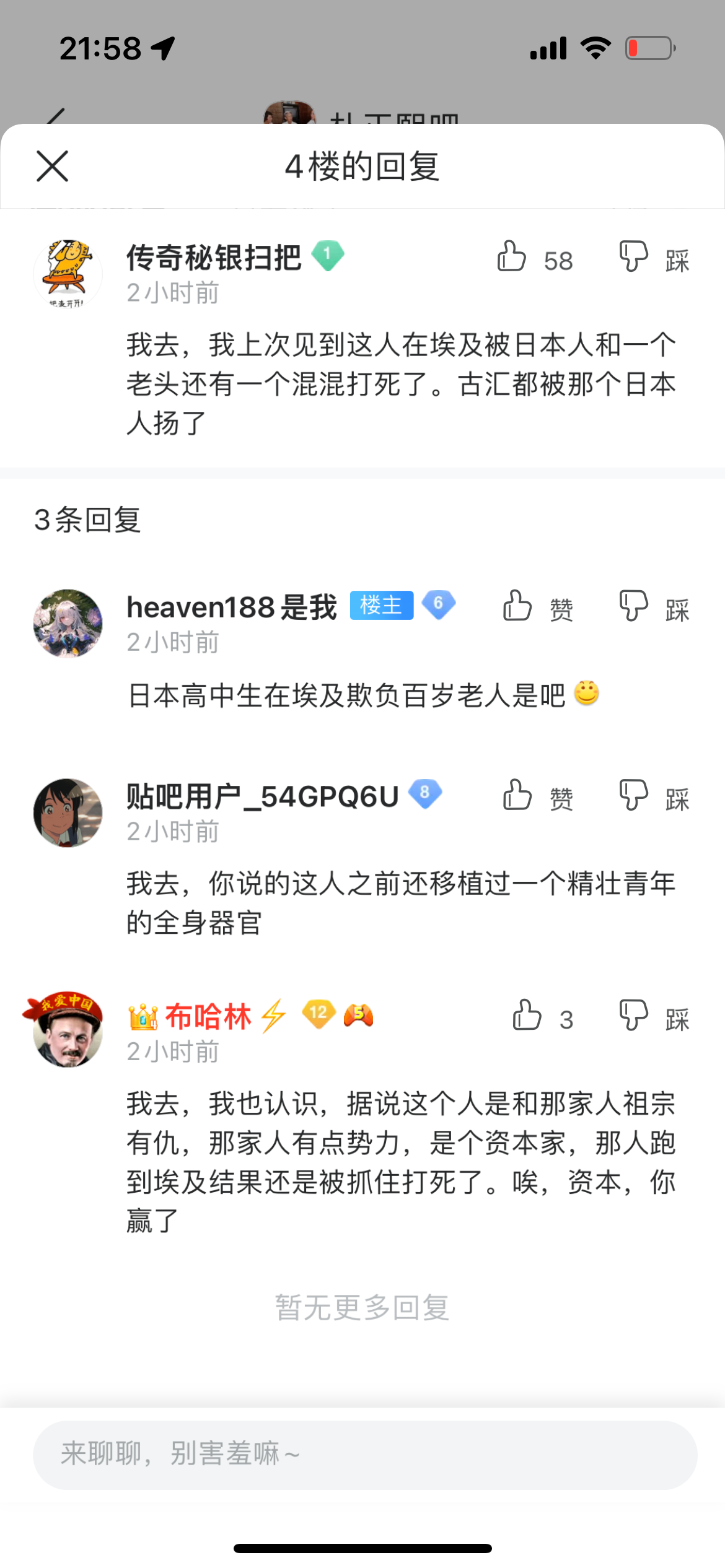Open 布哈林's profile avatar
The height and width of the screenshot is (1568, 725).
click(68, 1032)
